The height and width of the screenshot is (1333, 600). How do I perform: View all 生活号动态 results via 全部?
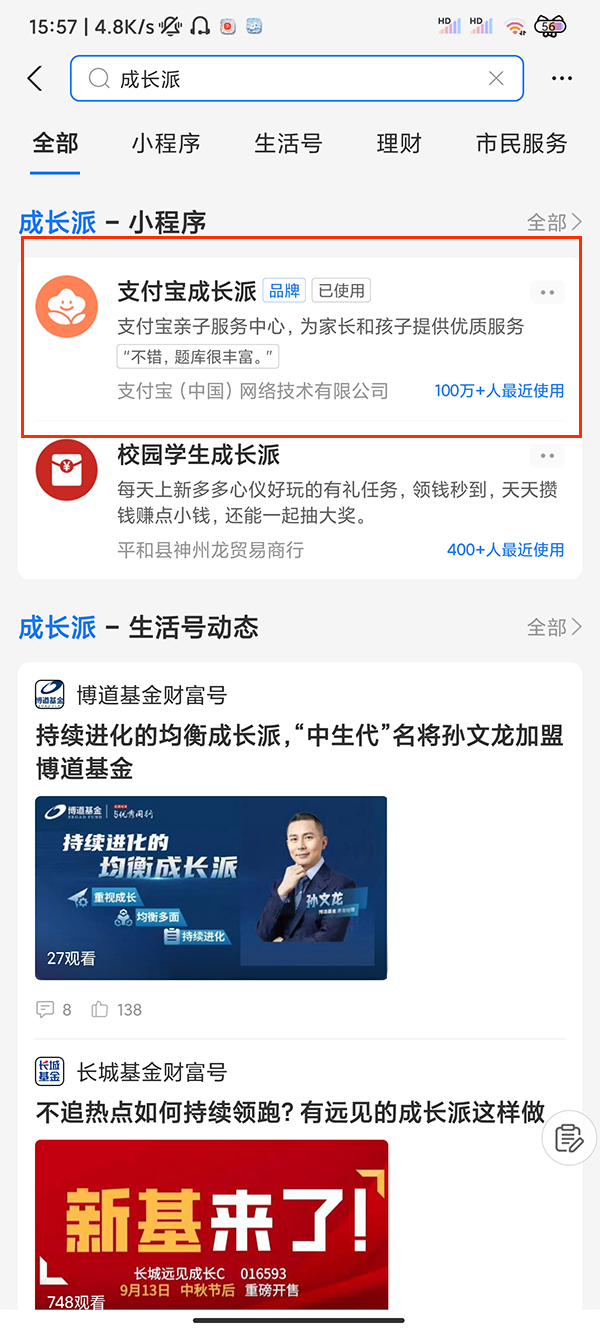(553, 627)
